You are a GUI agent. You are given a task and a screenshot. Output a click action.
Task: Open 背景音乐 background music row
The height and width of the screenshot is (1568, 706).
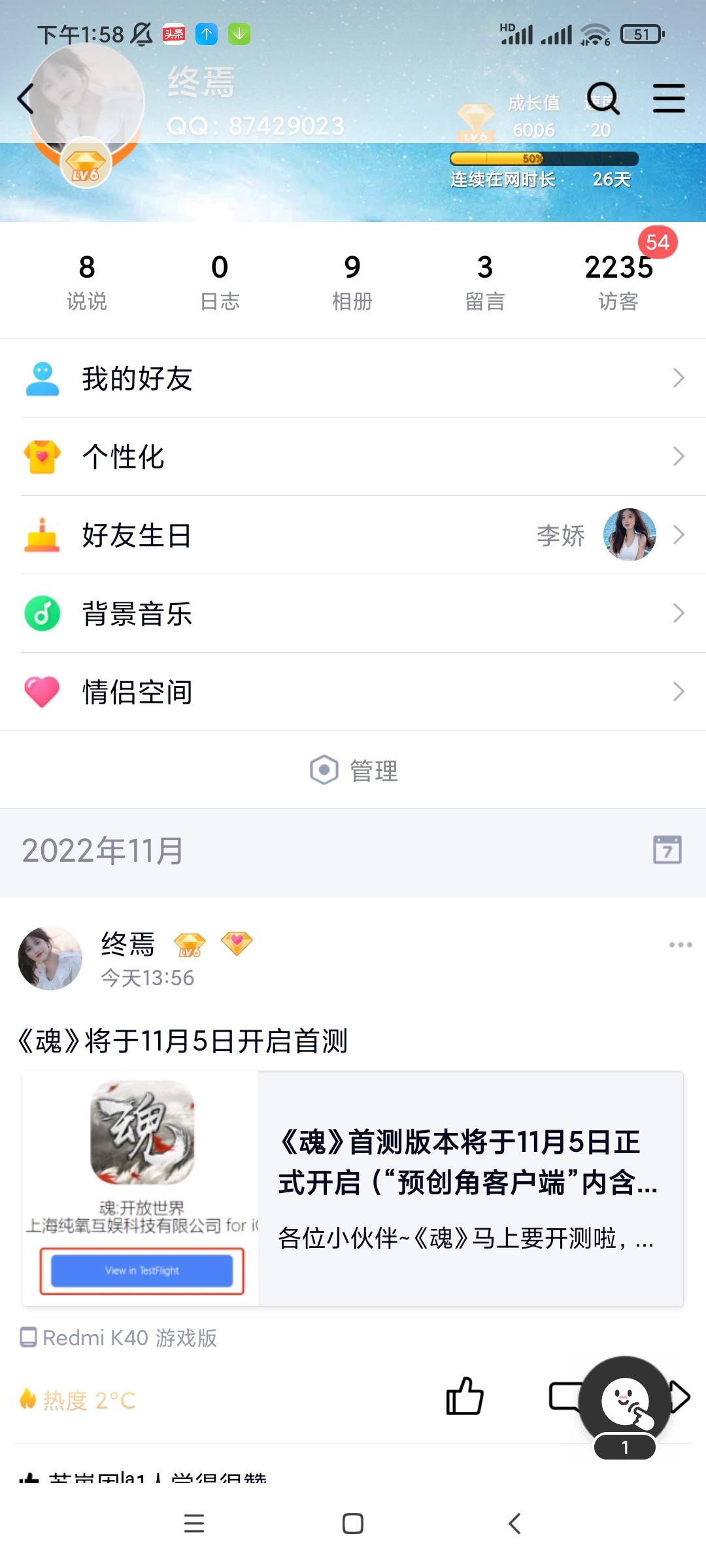click(x=353, y=613)
